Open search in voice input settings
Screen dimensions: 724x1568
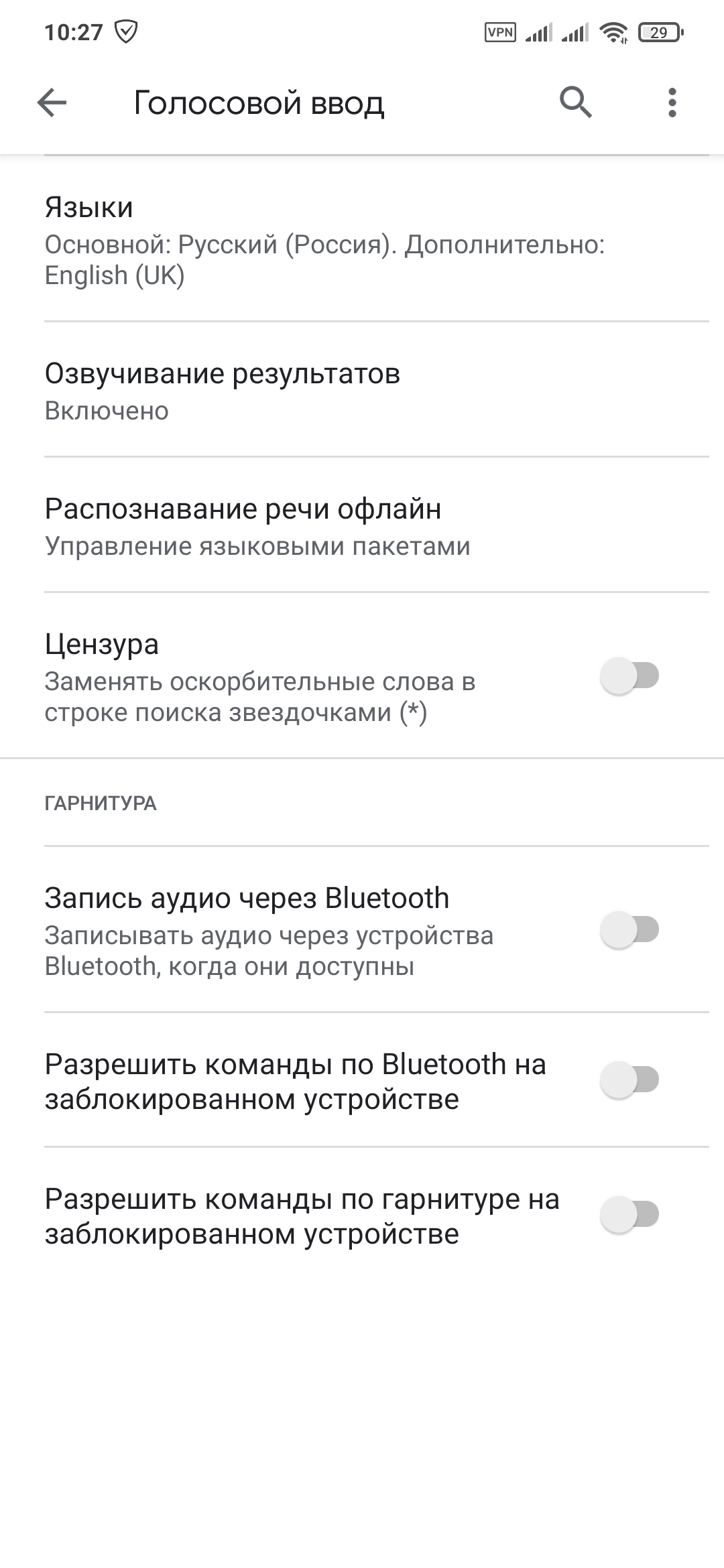point(575,103)
